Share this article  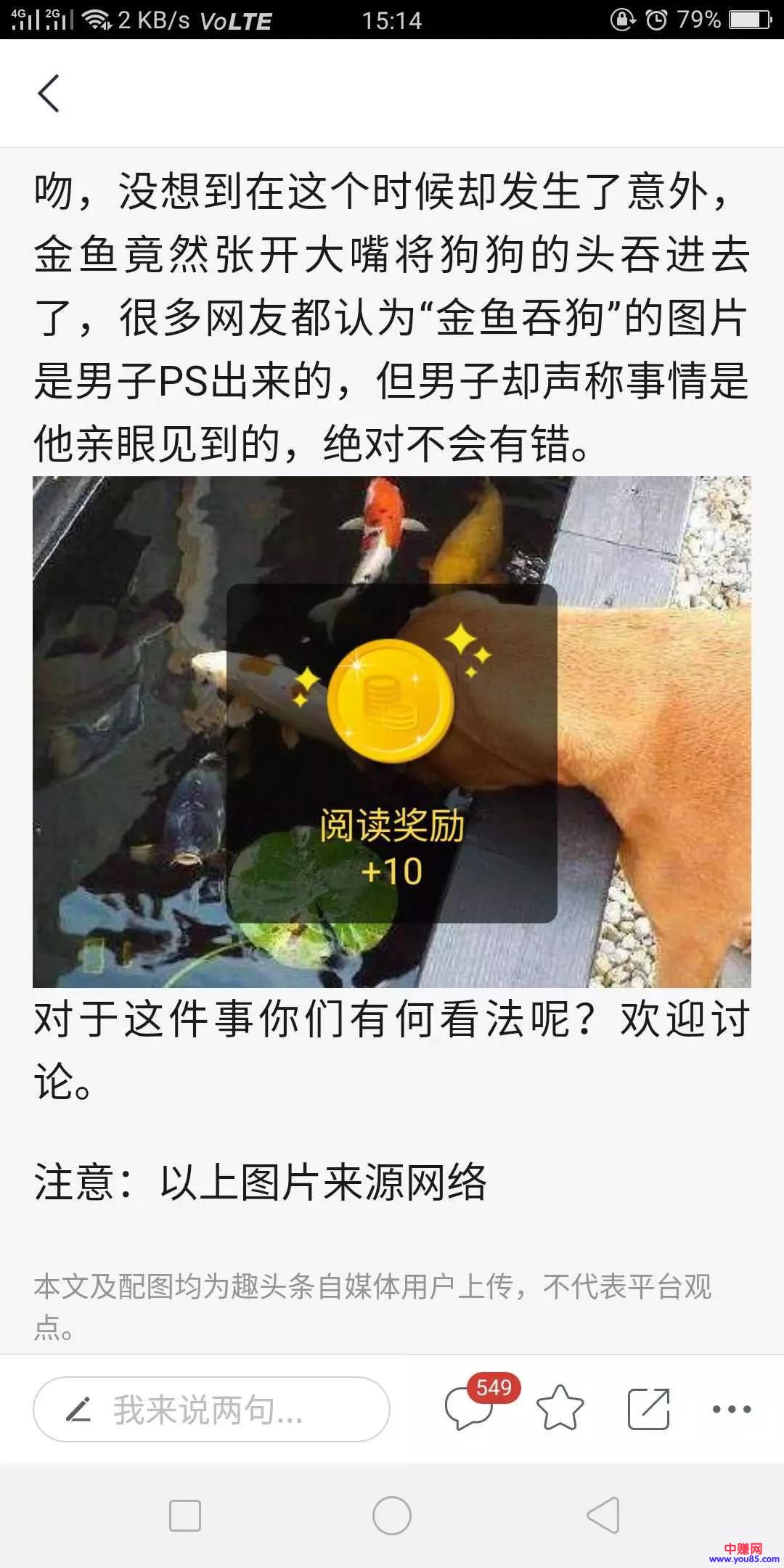pyautogui.click(x=648, y=1409)
